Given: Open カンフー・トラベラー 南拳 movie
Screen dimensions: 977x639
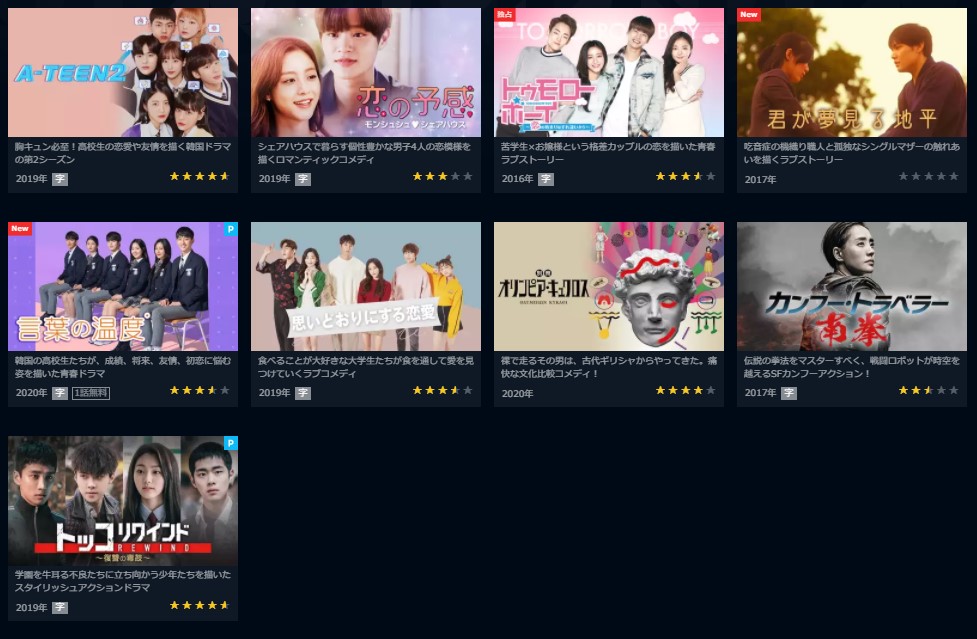Looking at the screenshot, I should click(852, 287).
